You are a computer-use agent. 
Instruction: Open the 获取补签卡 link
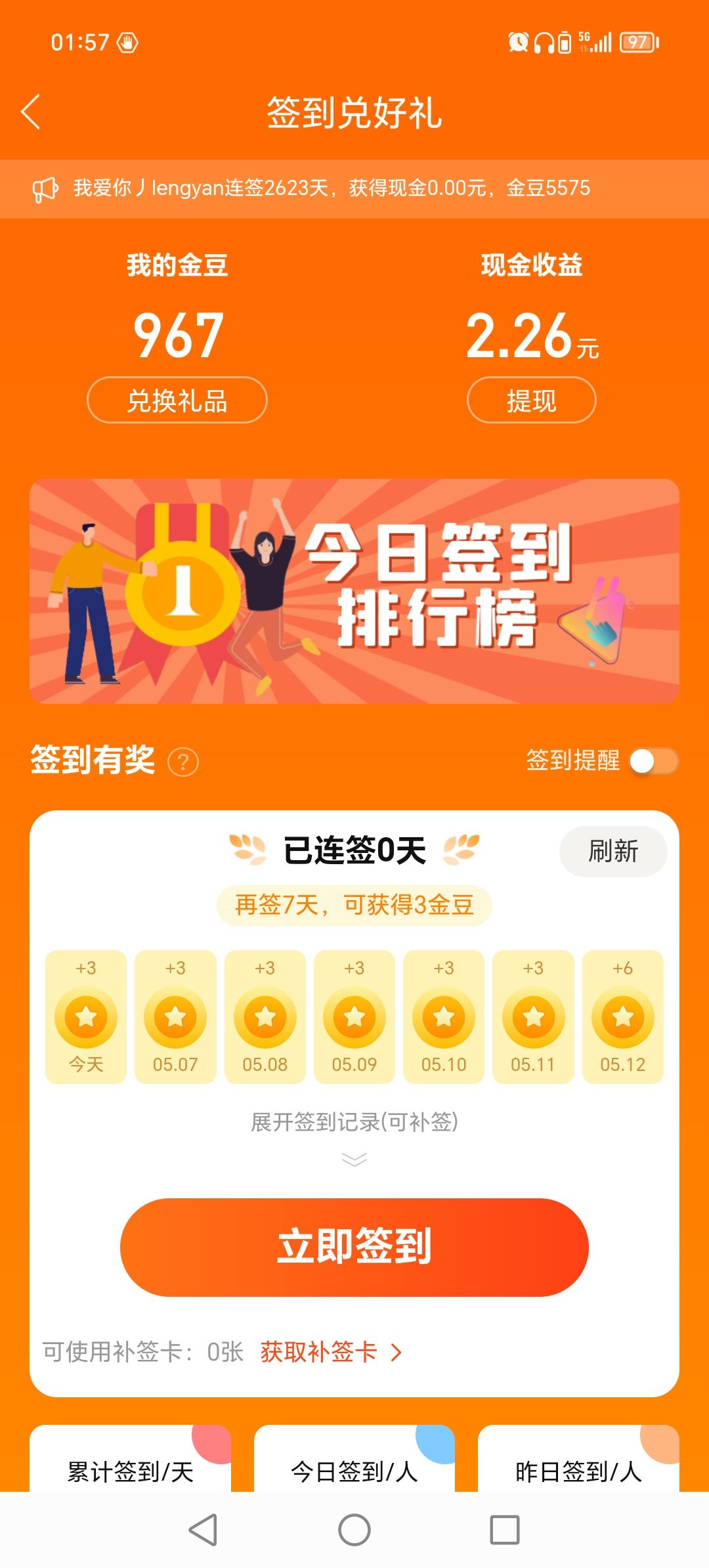click(330, 1352)
